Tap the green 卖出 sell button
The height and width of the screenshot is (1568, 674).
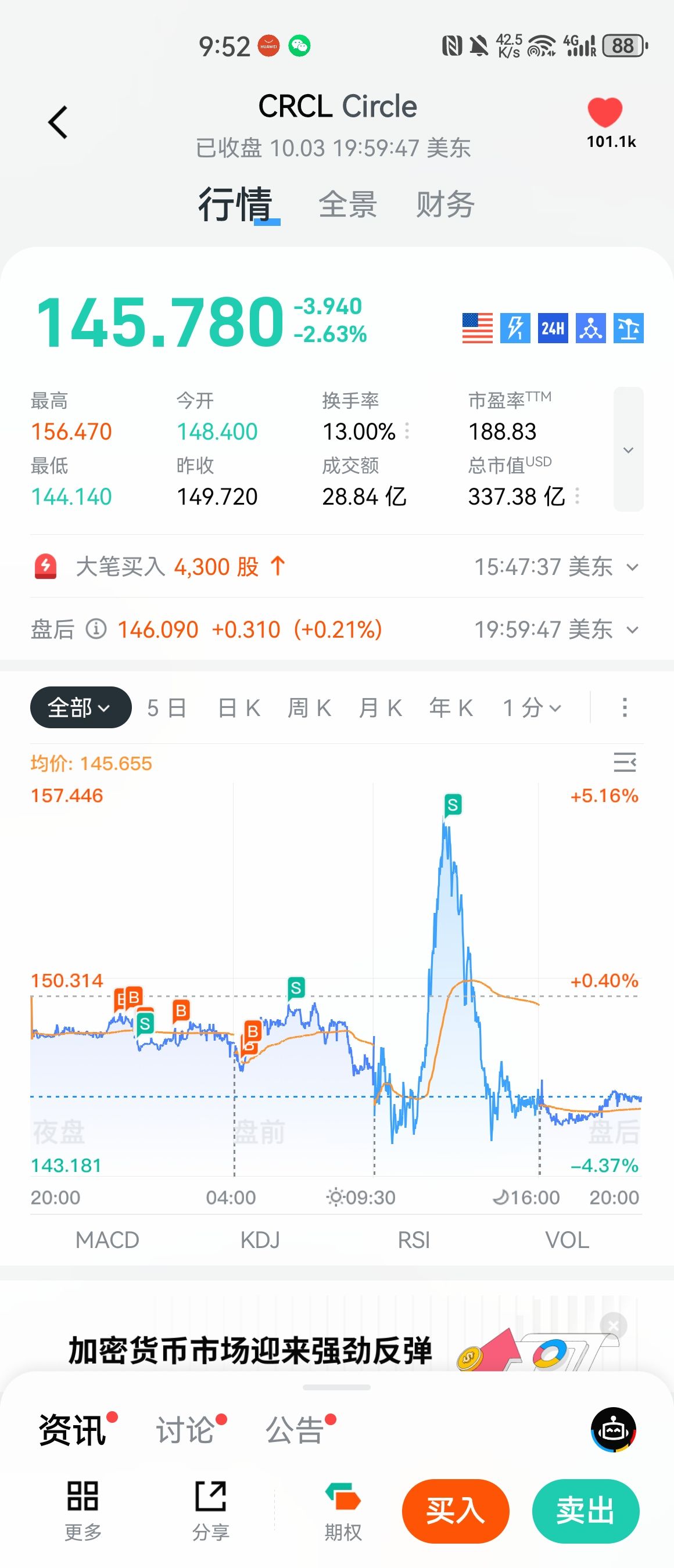point(585,1511)
